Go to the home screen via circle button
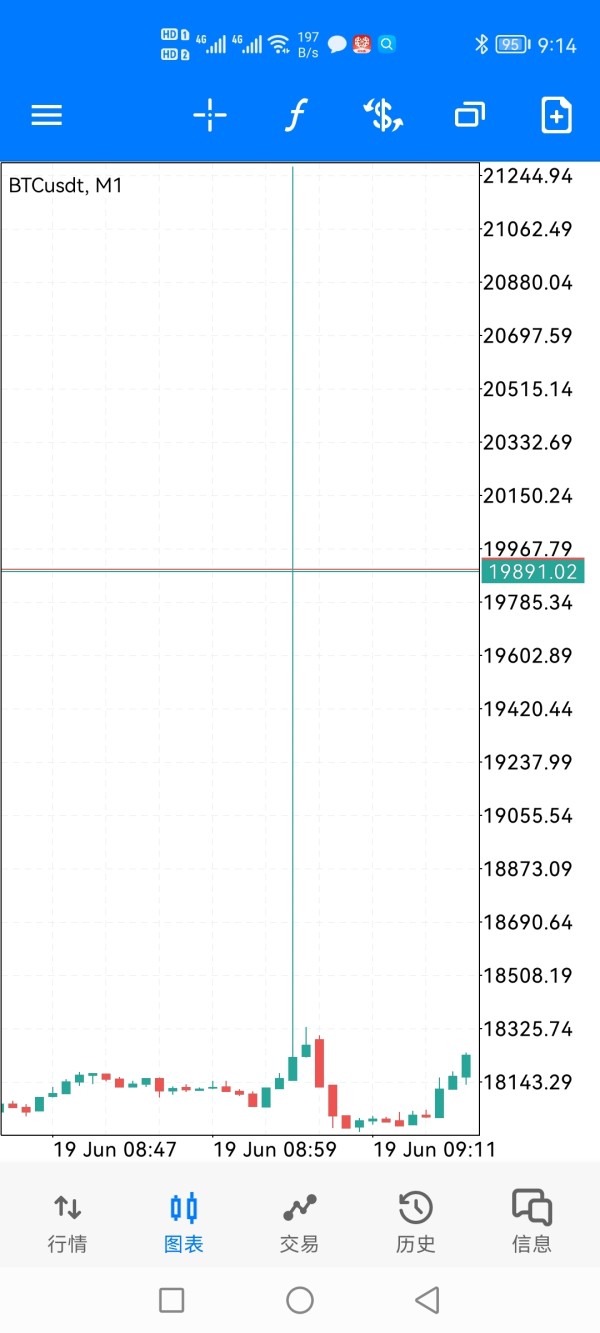The image size is (600, 1333). point(300,1300)
